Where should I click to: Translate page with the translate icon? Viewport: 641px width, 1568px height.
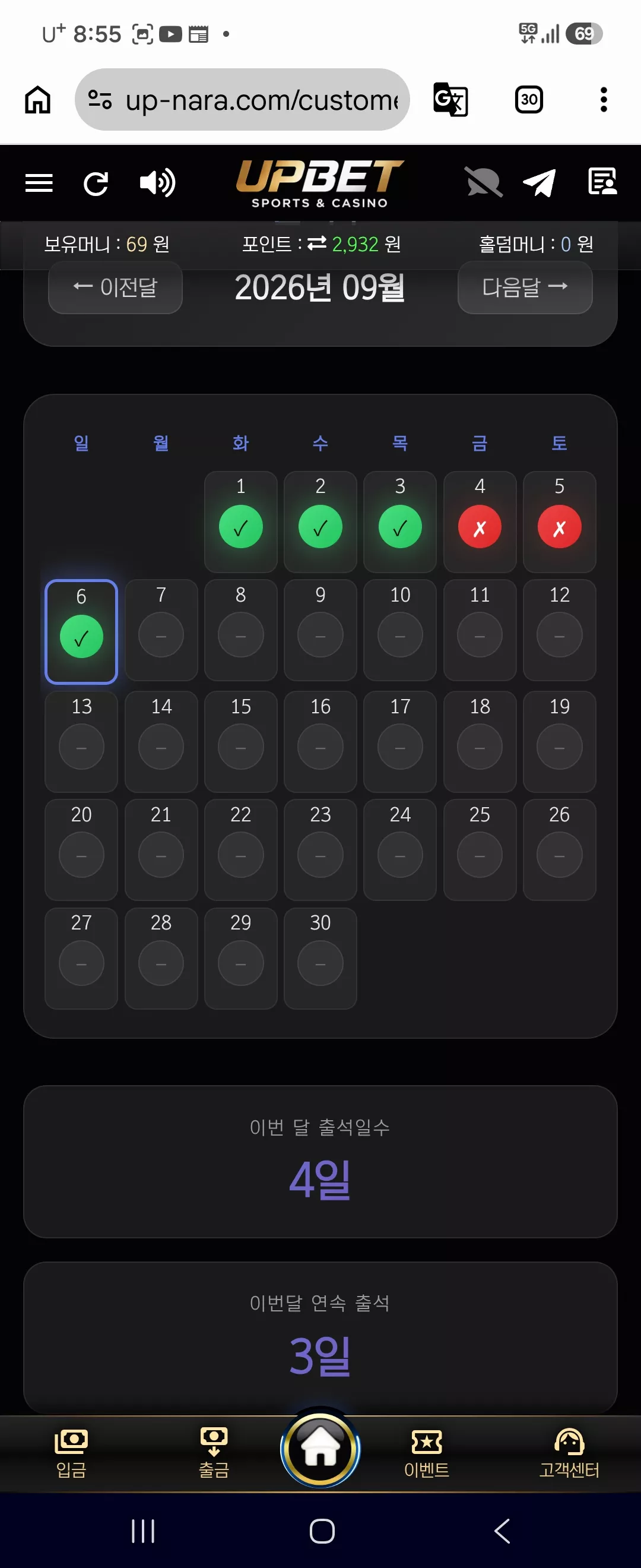(450, 99)
